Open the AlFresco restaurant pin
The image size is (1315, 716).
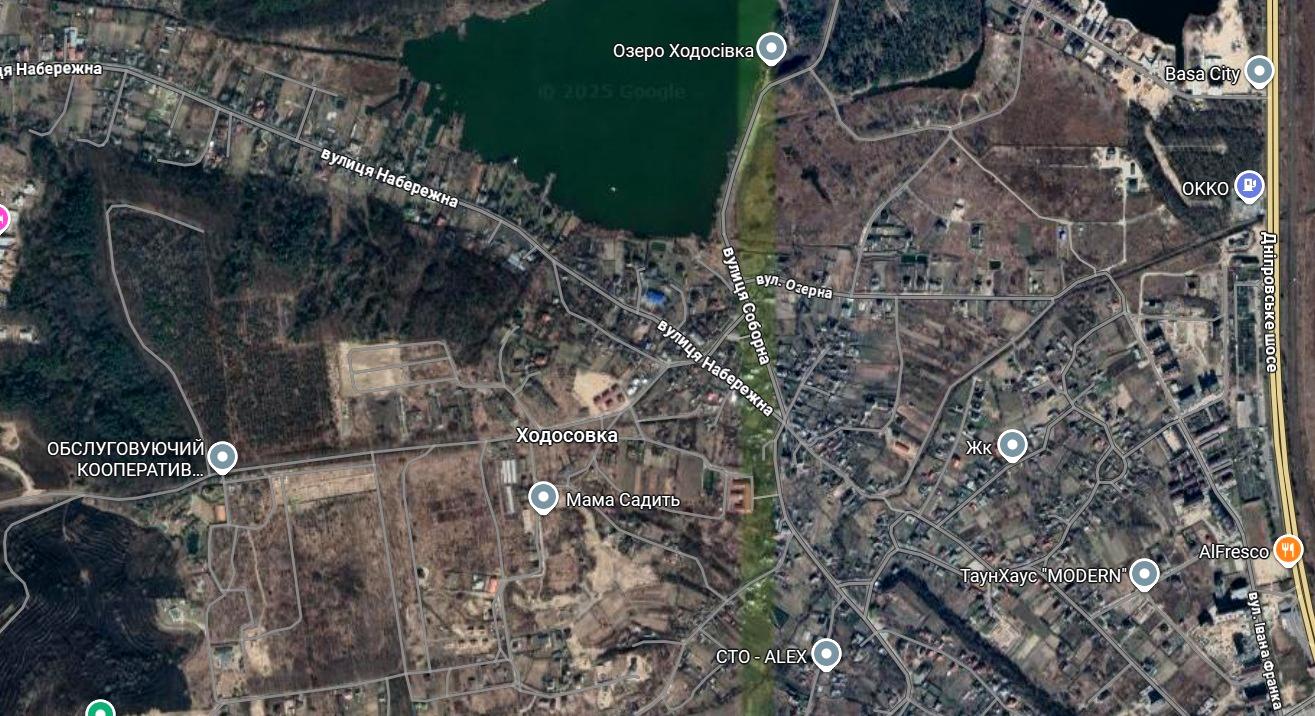1287,549
